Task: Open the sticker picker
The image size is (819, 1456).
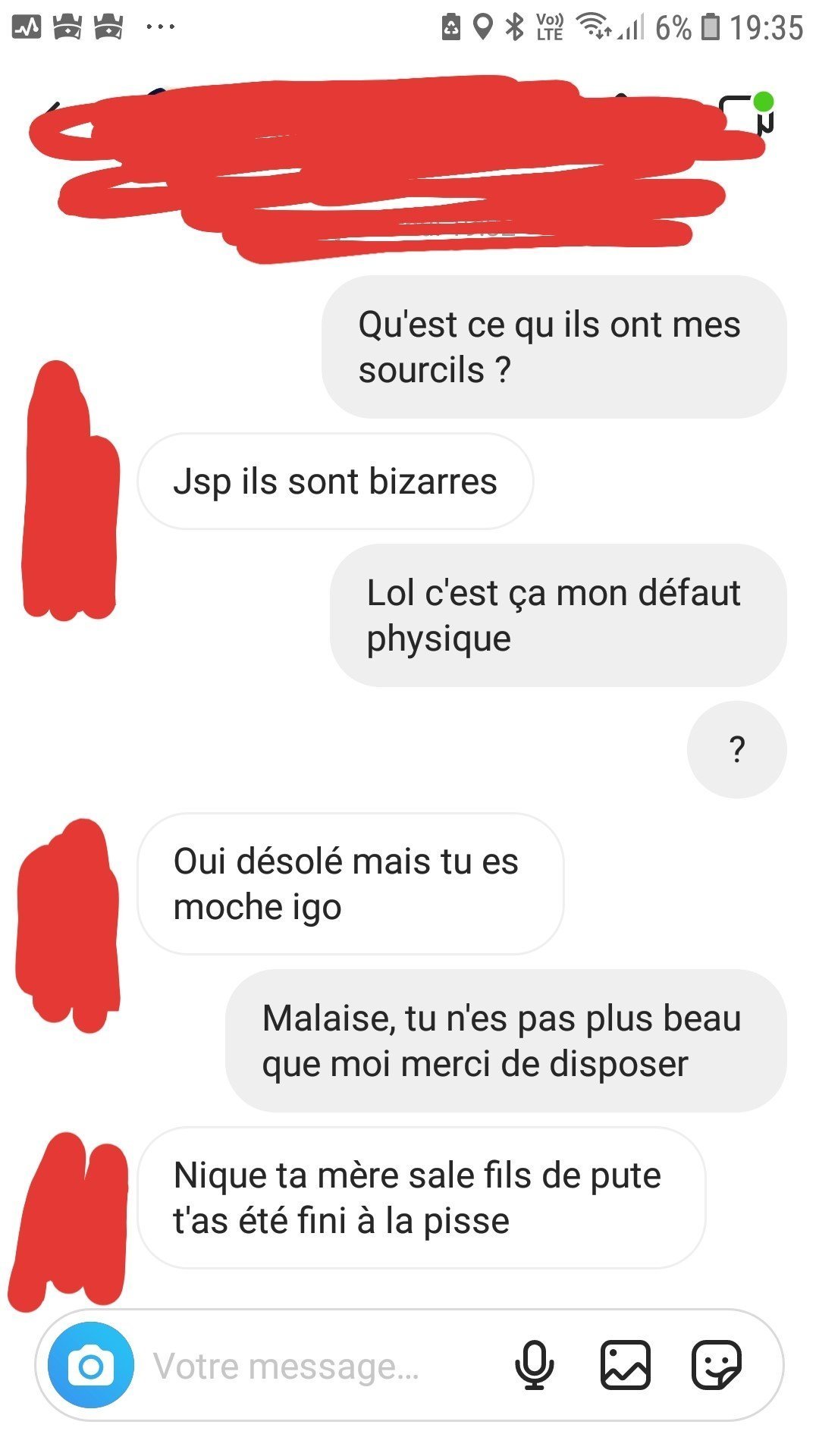Action: click(x=716, y=1366)
